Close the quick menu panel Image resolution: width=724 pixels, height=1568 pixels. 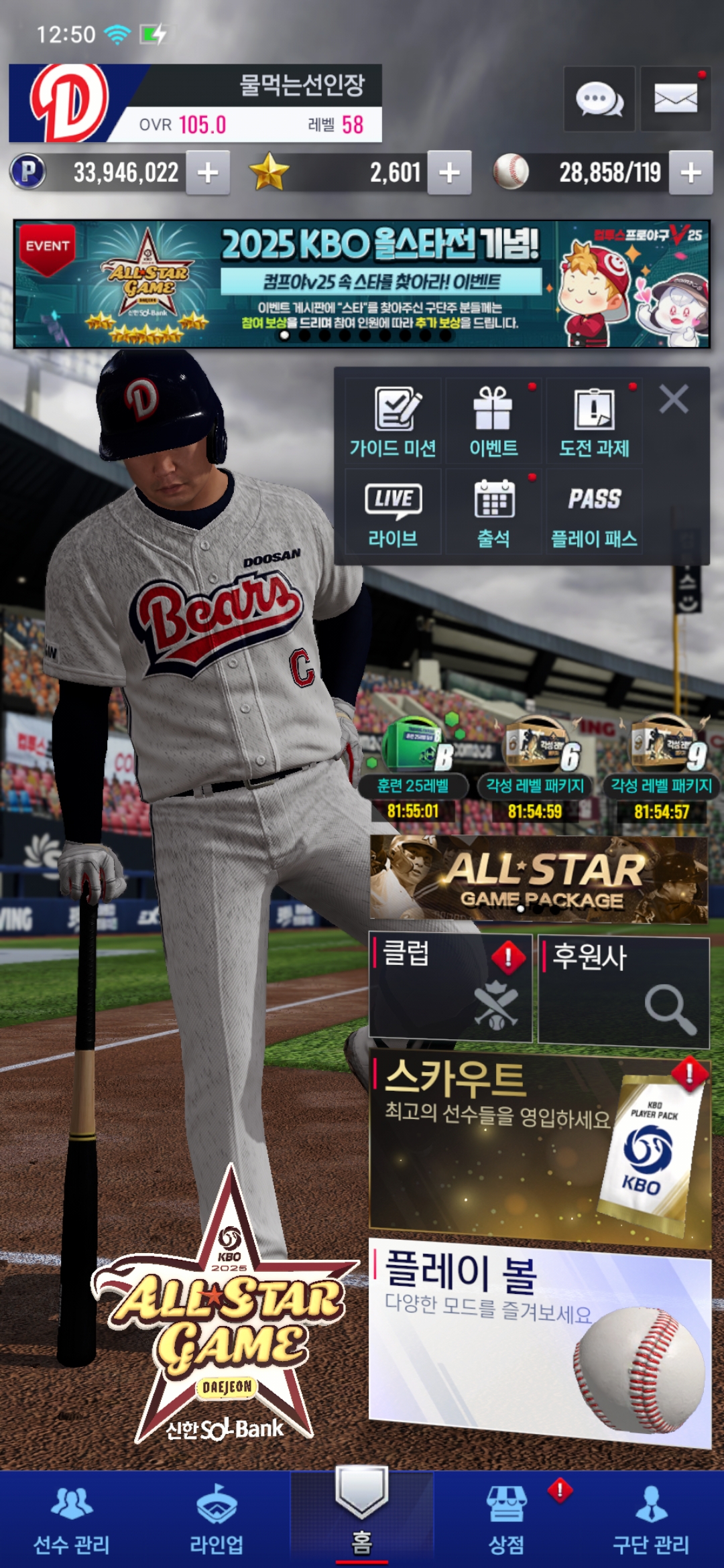[673, 399]
